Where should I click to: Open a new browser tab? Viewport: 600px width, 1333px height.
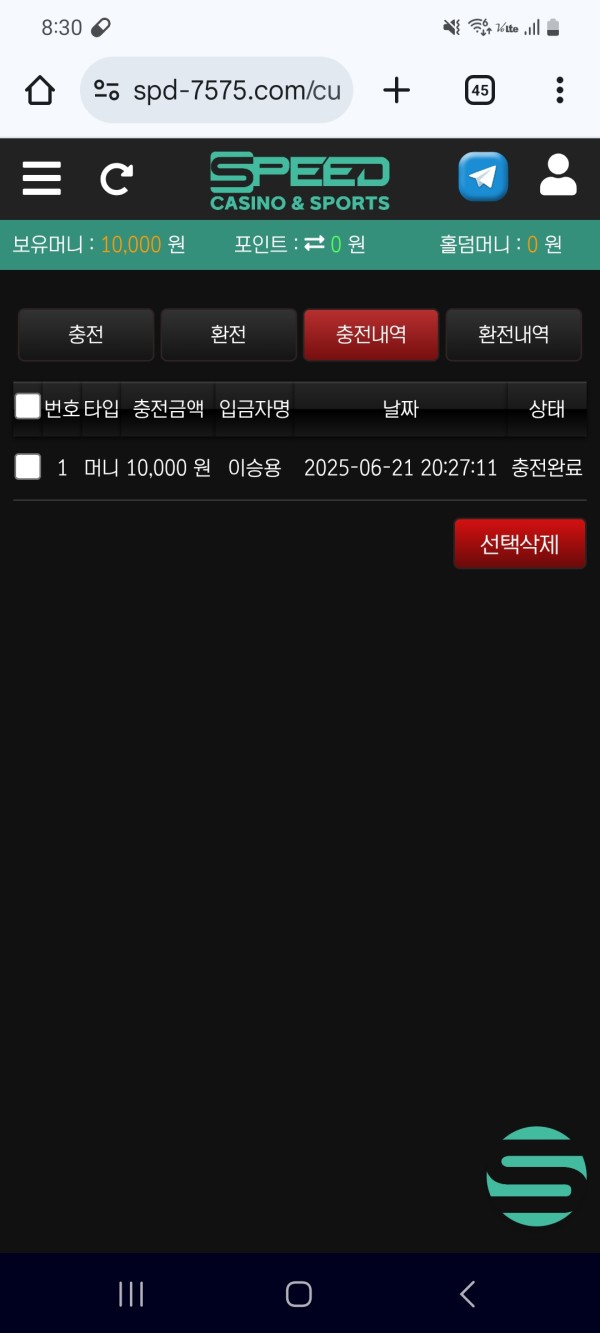click(397, 91)
